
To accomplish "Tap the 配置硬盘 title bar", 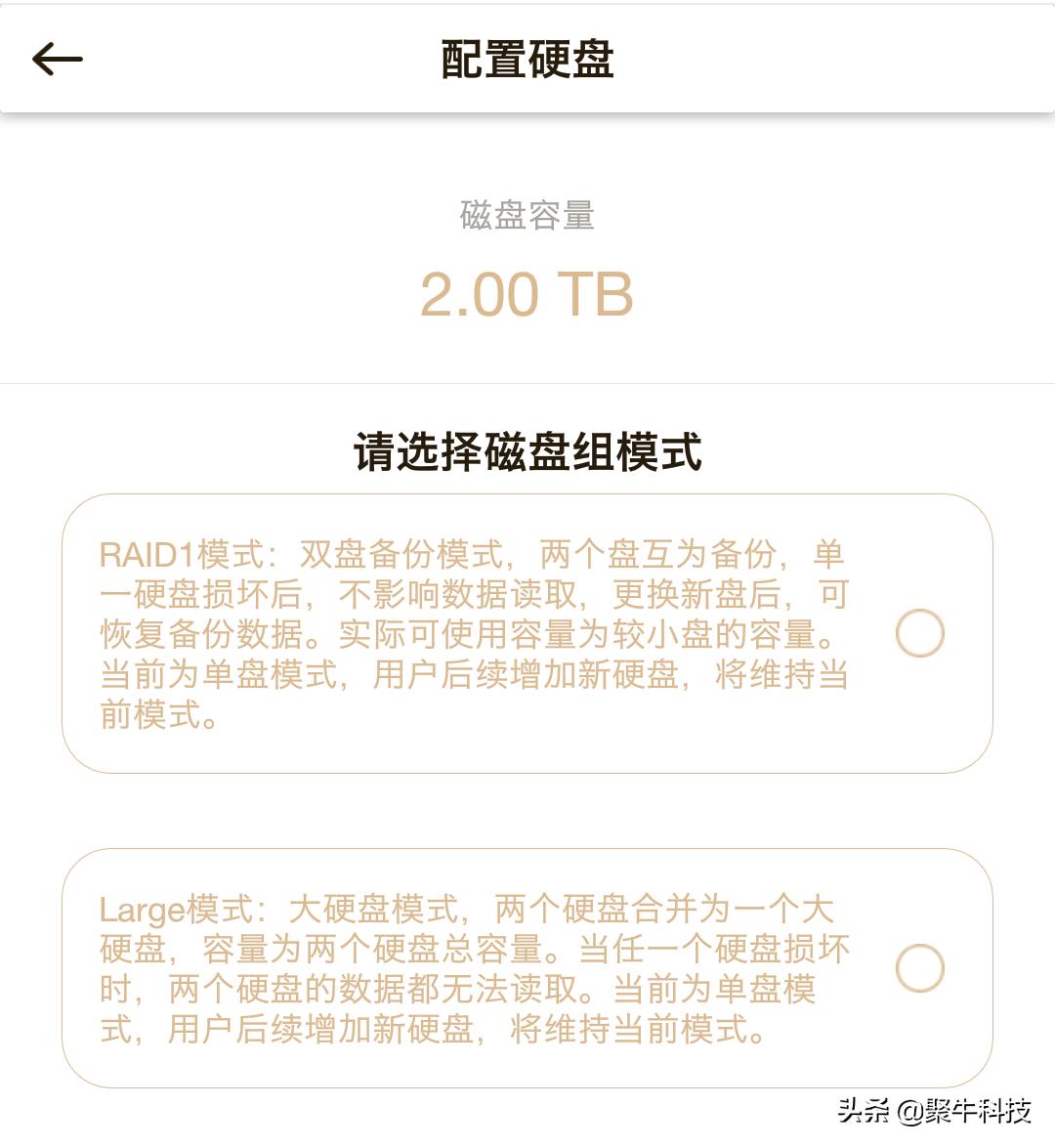I will [x=527, y=59].
